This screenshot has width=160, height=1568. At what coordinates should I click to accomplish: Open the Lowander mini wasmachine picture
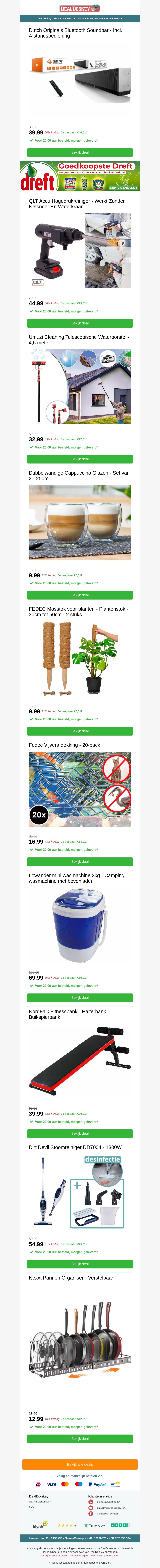[80, 925]
